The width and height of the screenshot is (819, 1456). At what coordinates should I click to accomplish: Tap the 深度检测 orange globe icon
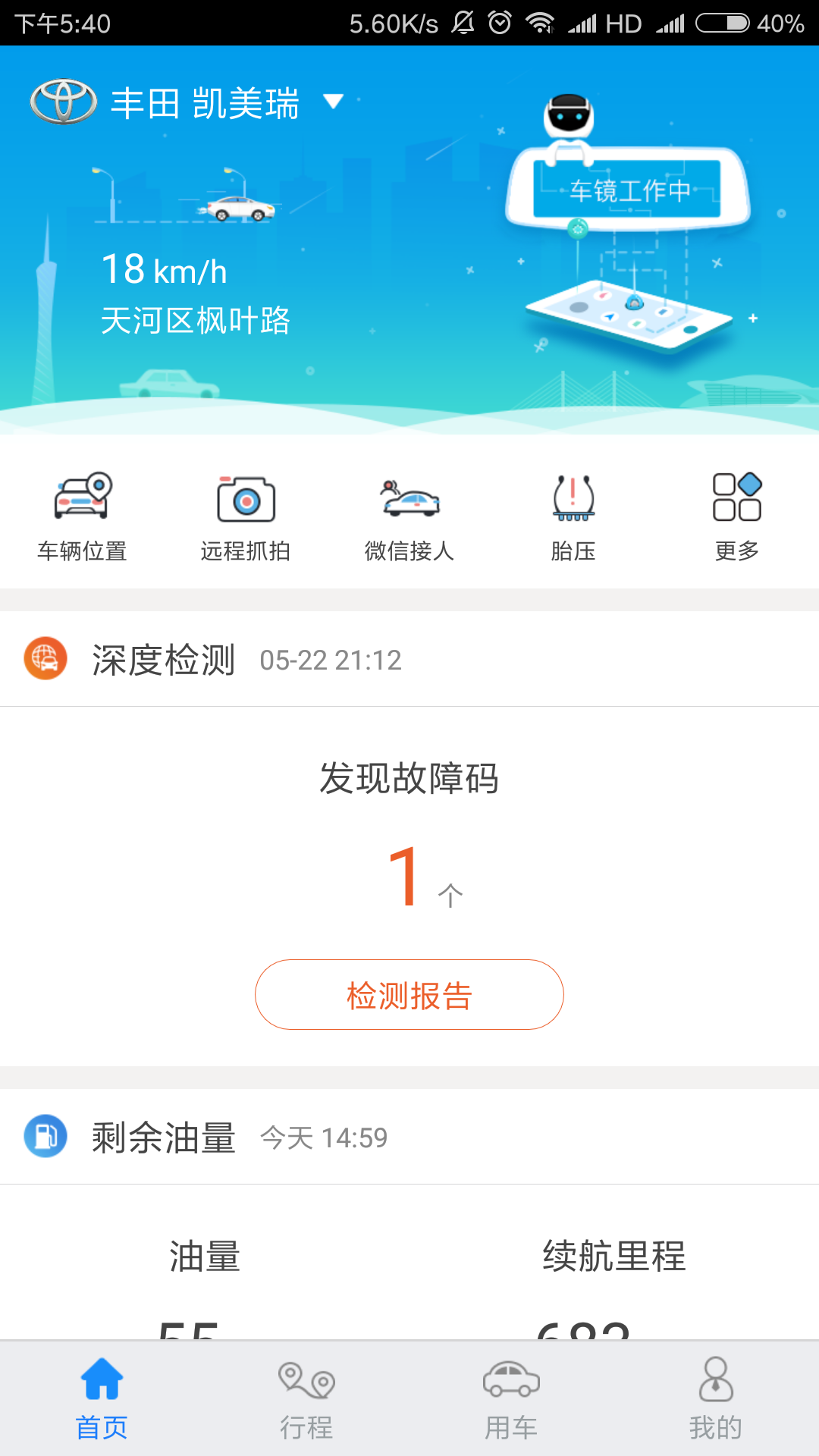[x=45, y=658]
